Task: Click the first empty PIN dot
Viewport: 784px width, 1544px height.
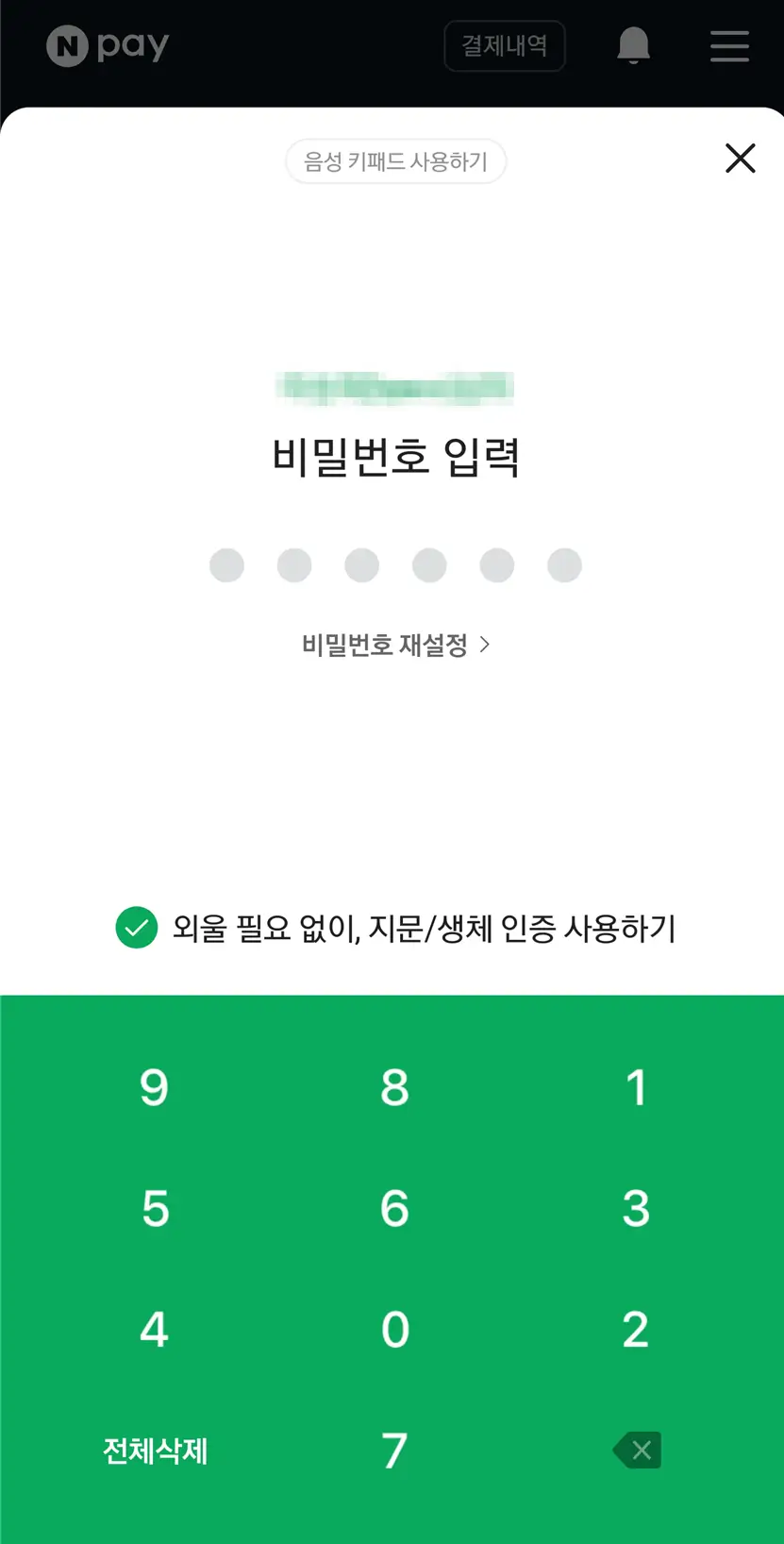Action: 226,564
